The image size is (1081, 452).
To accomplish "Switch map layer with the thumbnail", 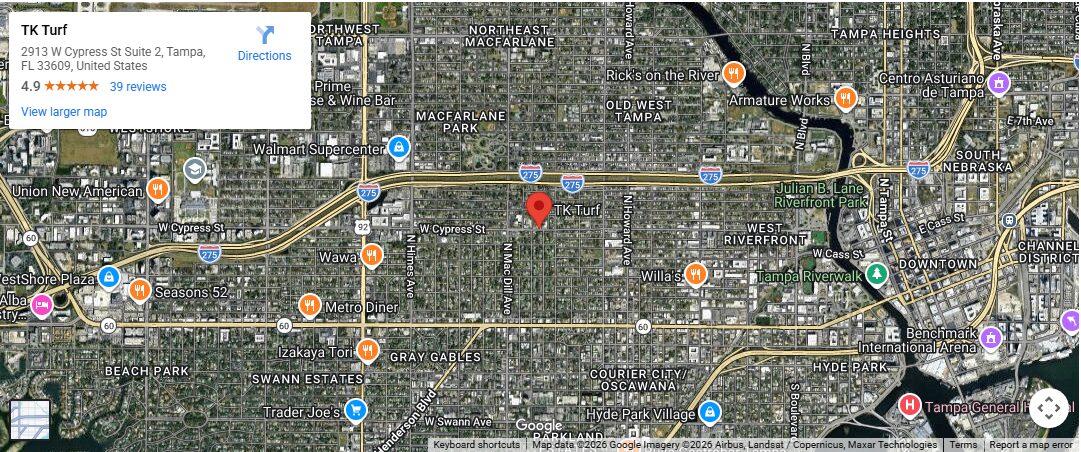I will (30, 419).
